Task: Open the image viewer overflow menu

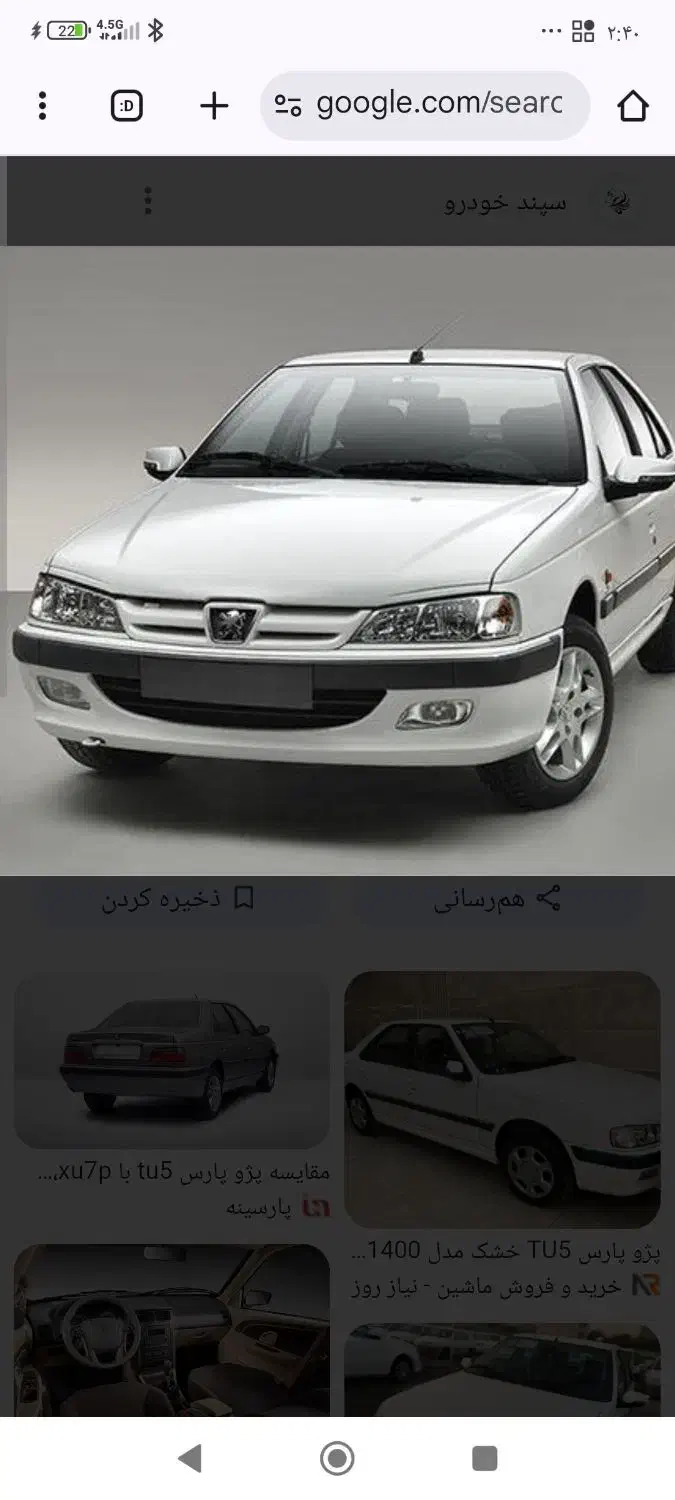Action: click(x=148, y=201)
